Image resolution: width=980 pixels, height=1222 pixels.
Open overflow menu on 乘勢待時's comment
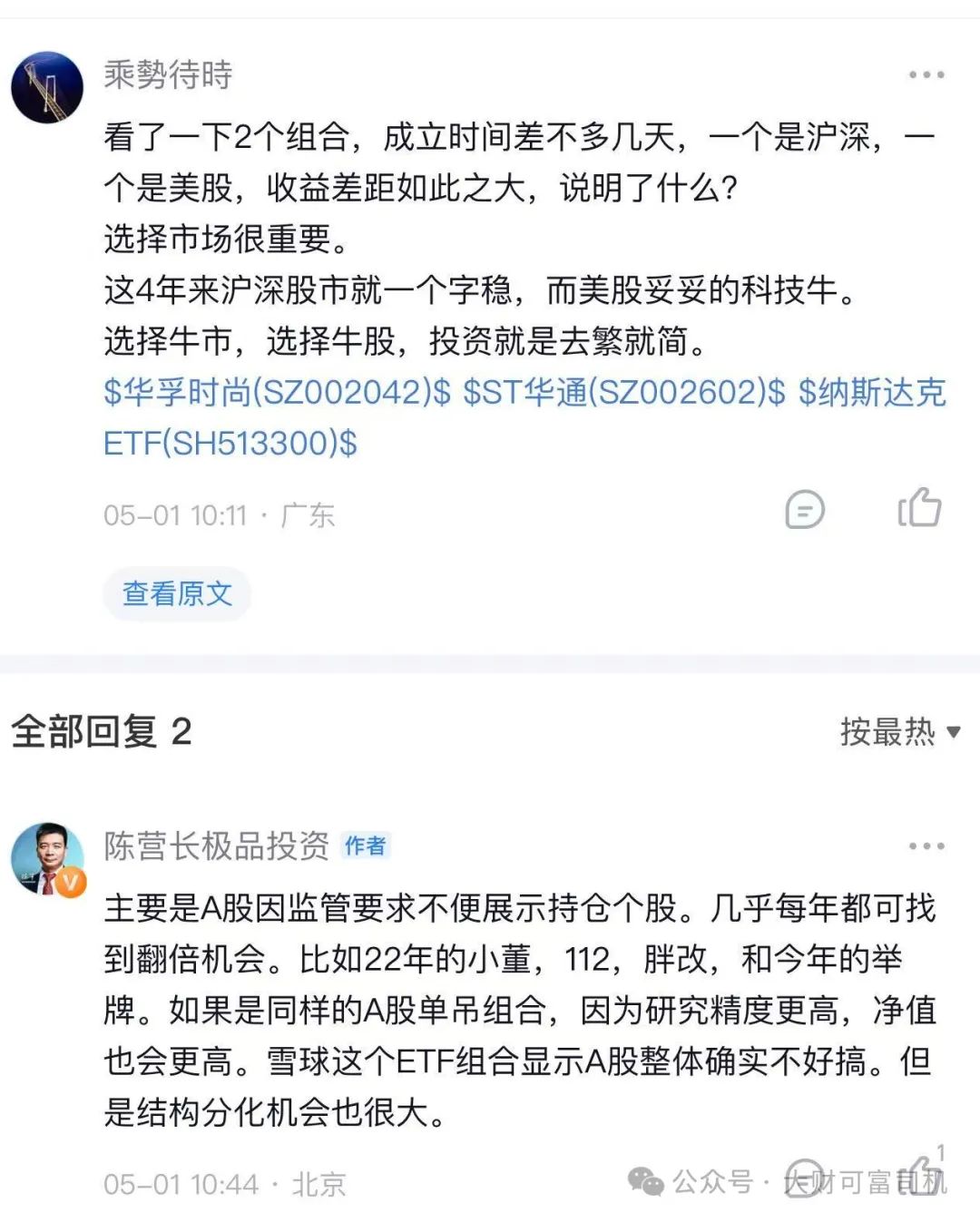tap(926, 75)
